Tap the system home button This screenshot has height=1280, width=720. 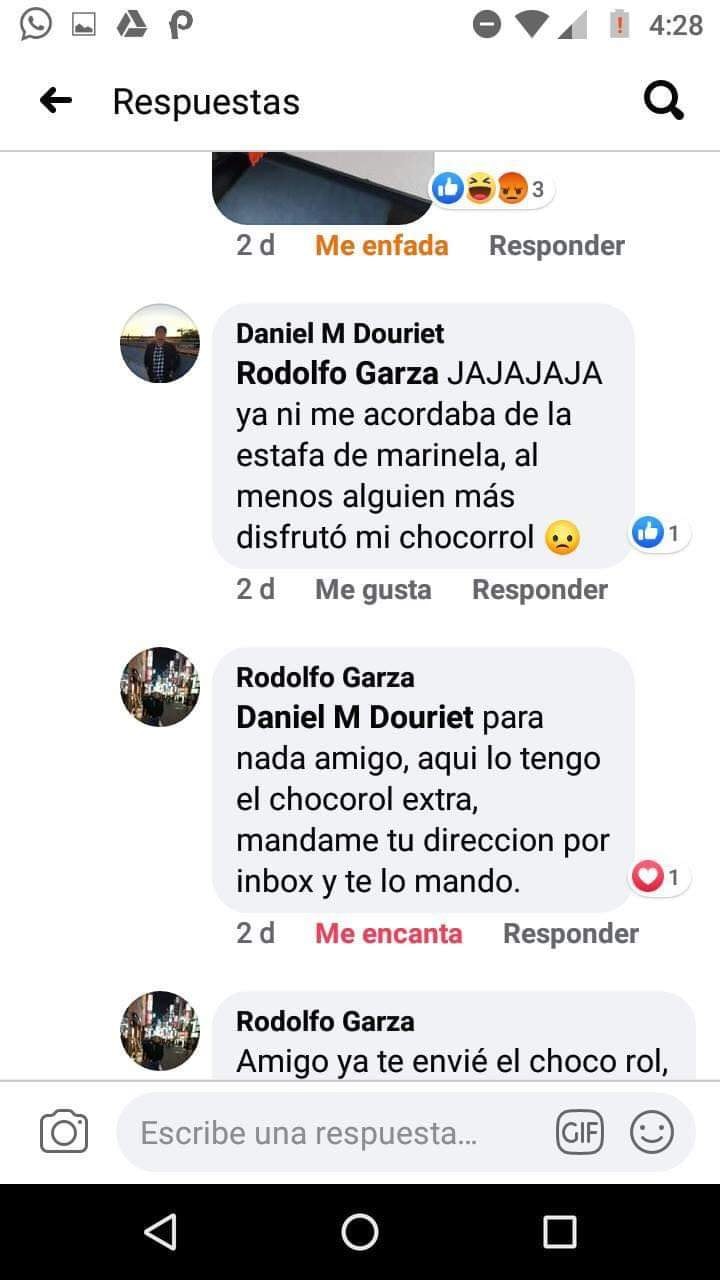[360, 1232]
